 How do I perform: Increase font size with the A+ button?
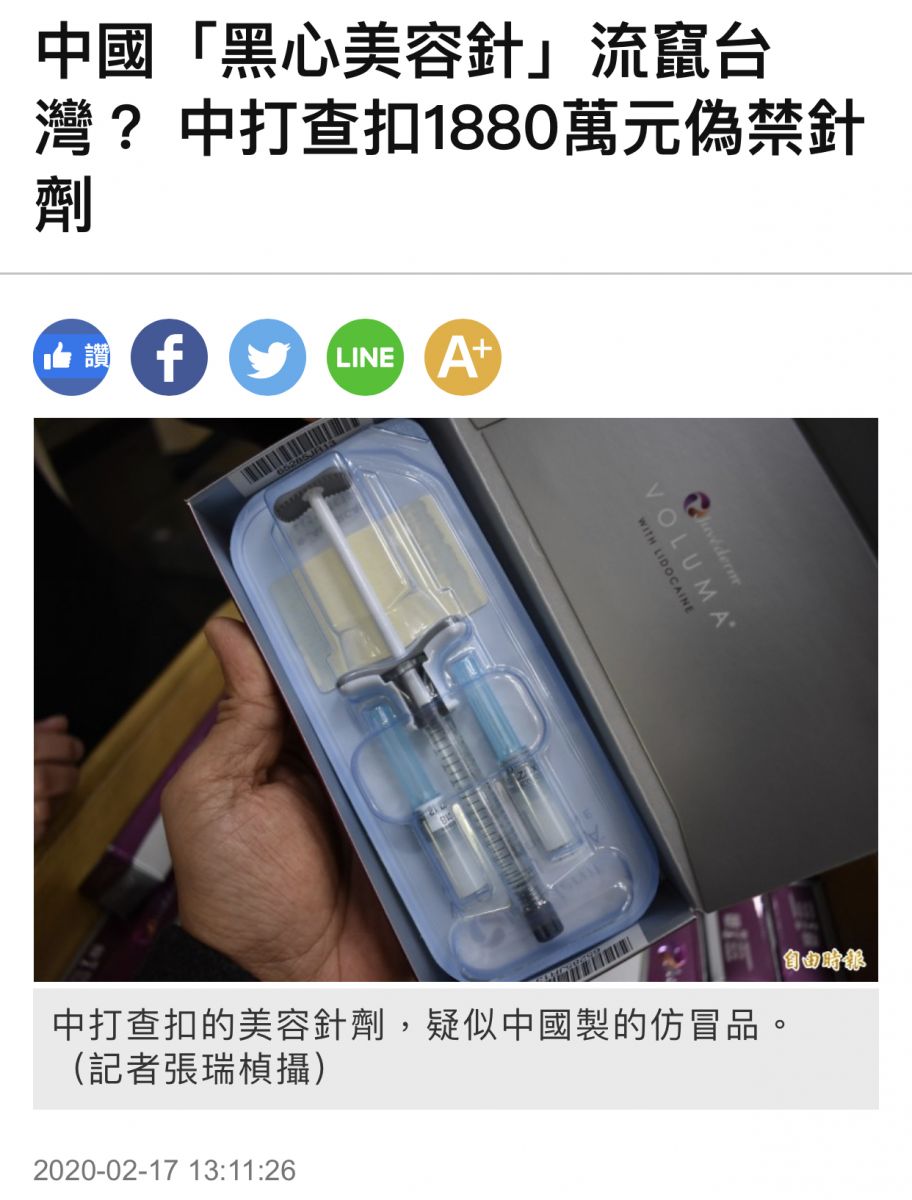463,357
